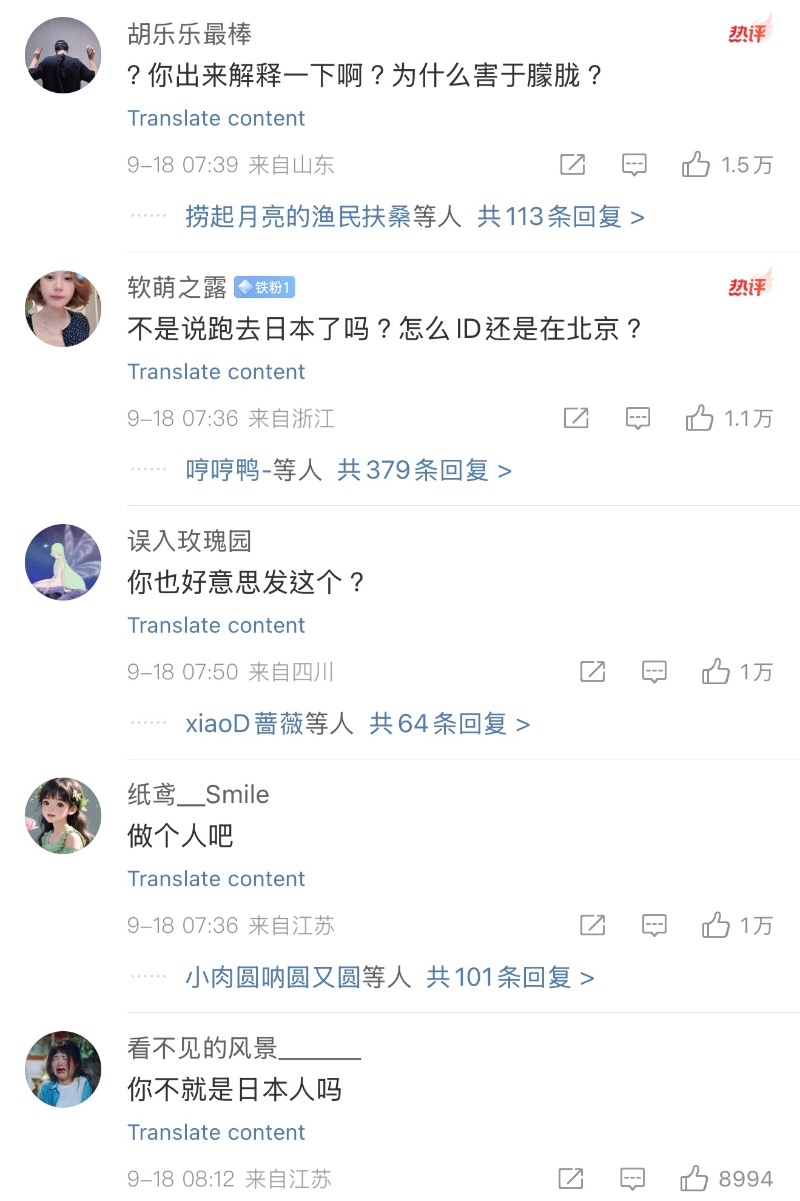Translate 胡乐乐最棒's comment content

coord(216,118)
